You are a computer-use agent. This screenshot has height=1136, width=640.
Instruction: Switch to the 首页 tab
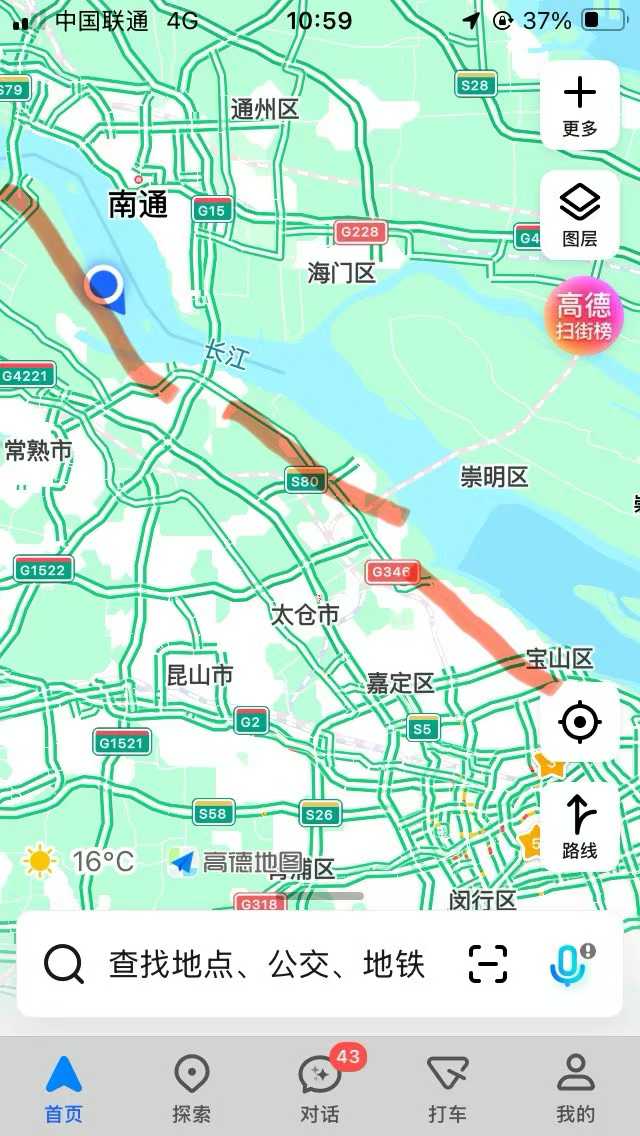[x=64, y=1088]
